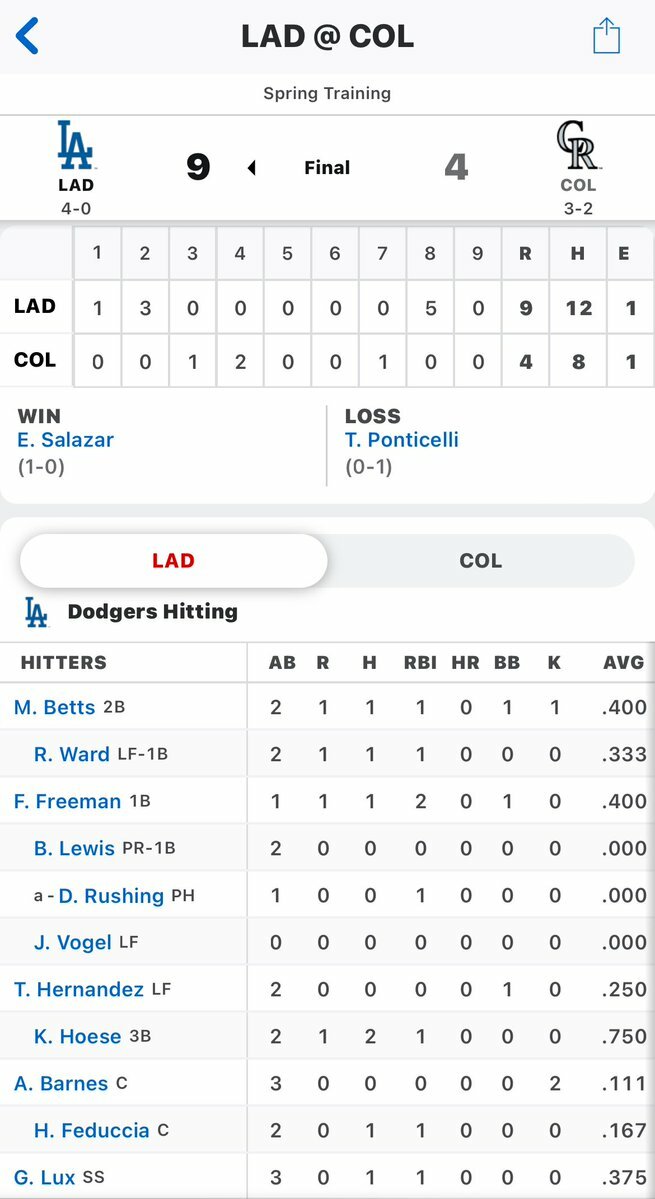The width and height of the screenshot is (655, 1199).
Task: Open F. Freeman's player page
Action: click(x=67, y=801)
